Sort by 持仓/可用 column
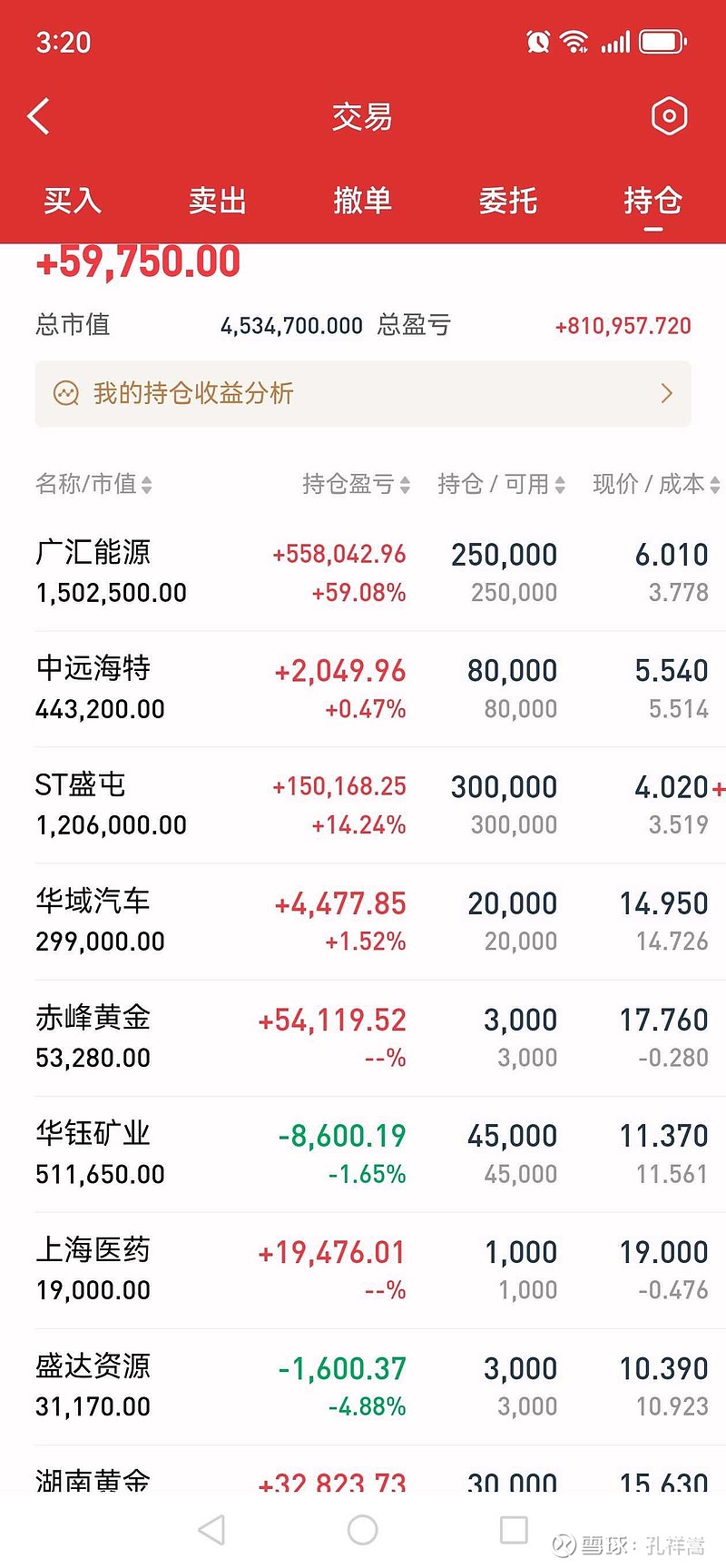This screenshot has width=726, height=1568. (501, 484)
